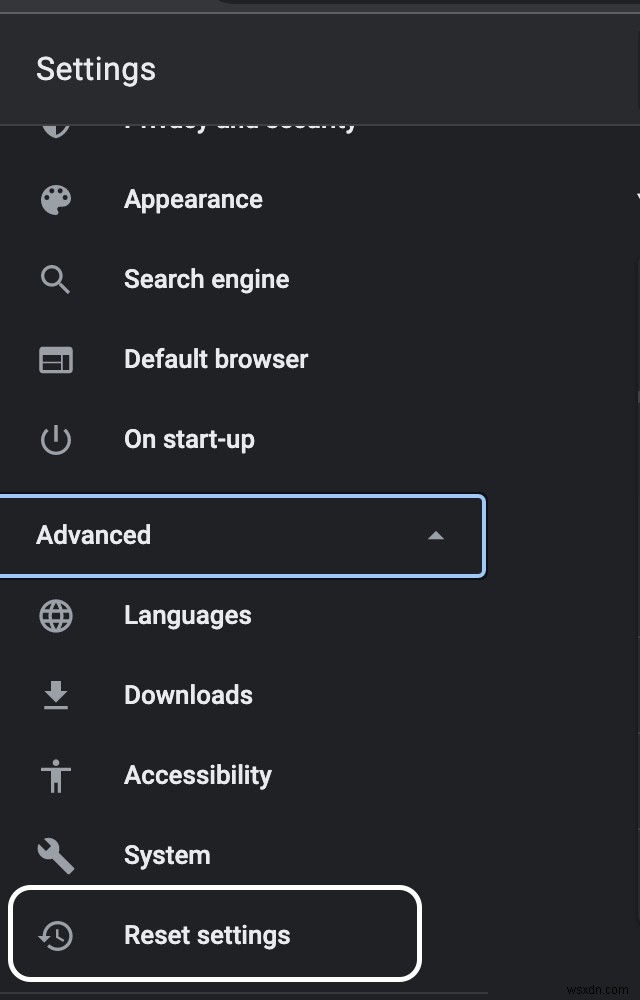Open Accessibility settings

[197, 775]
